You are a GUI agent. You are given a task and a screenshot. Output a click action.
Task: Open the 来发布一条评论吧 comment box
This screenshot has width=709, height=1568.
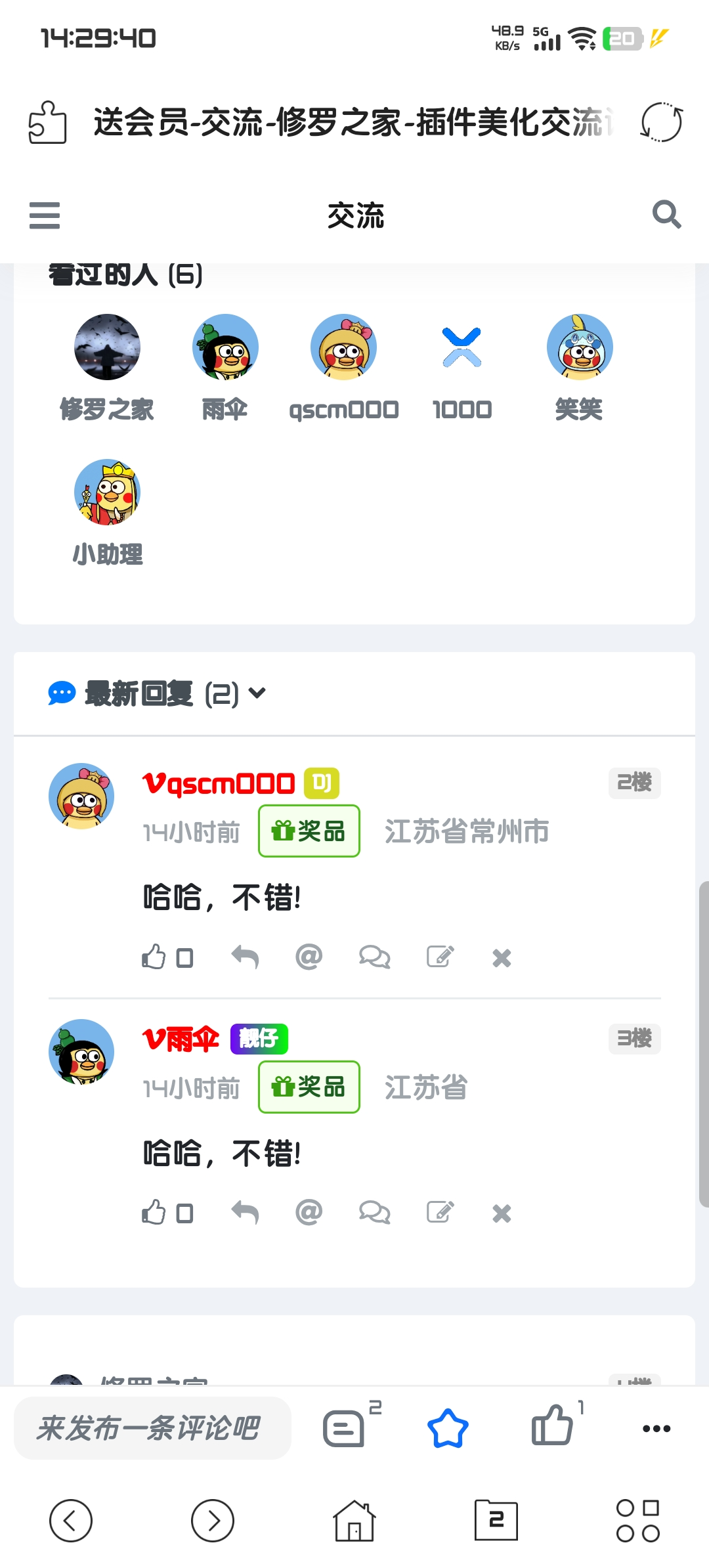[x=152, y=1427]
